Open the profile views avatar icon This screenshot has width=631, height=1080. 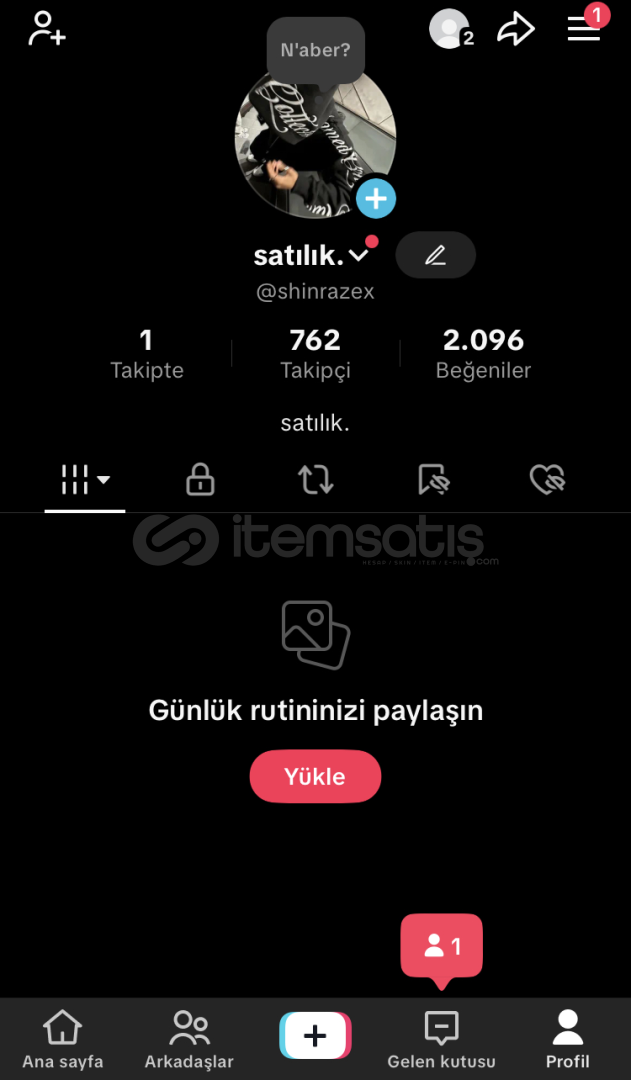[450, 28]
